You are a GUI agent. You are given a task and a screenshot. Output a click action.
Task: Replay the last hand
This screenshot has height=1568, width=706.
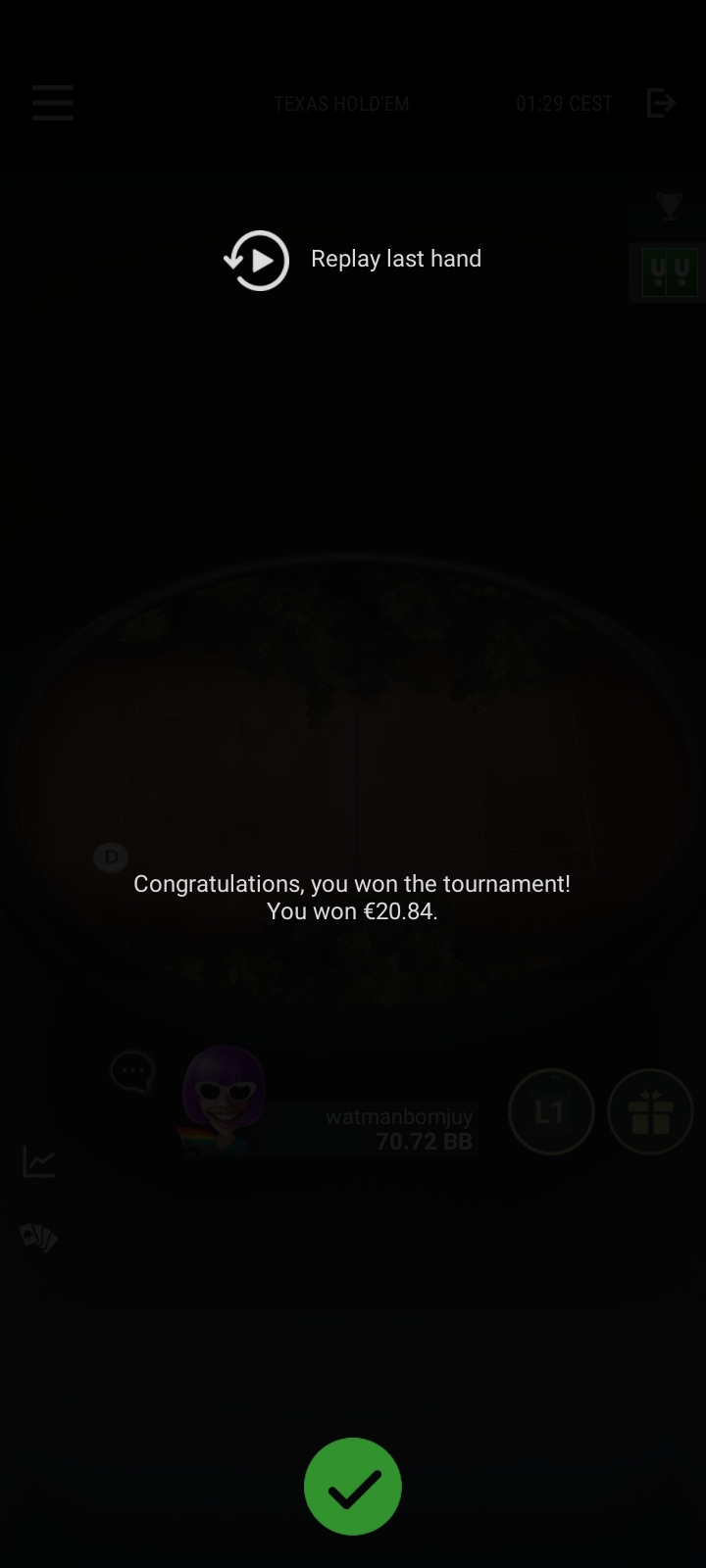coord(353,260)
